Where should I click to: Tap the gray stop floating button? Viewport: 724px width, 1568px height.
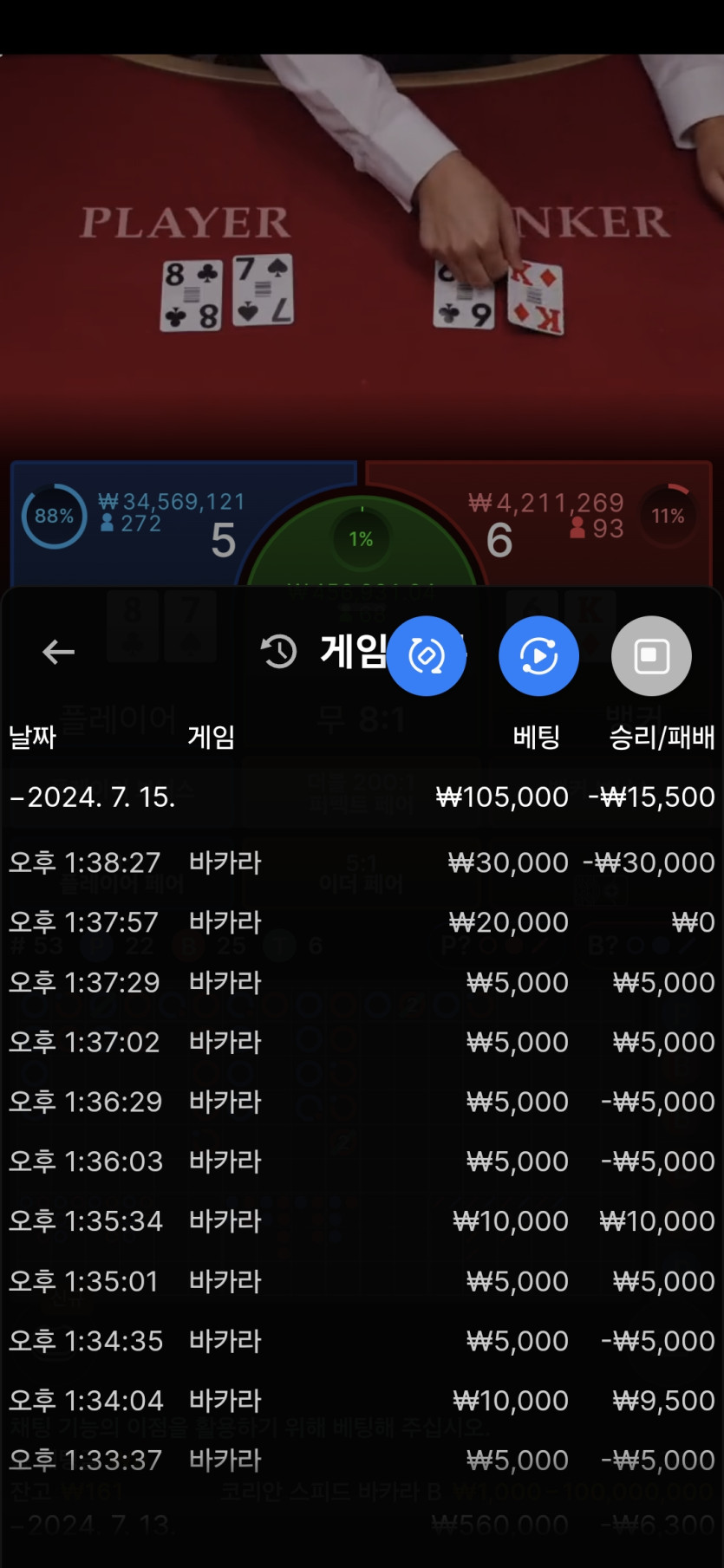[x=651, y=656]
